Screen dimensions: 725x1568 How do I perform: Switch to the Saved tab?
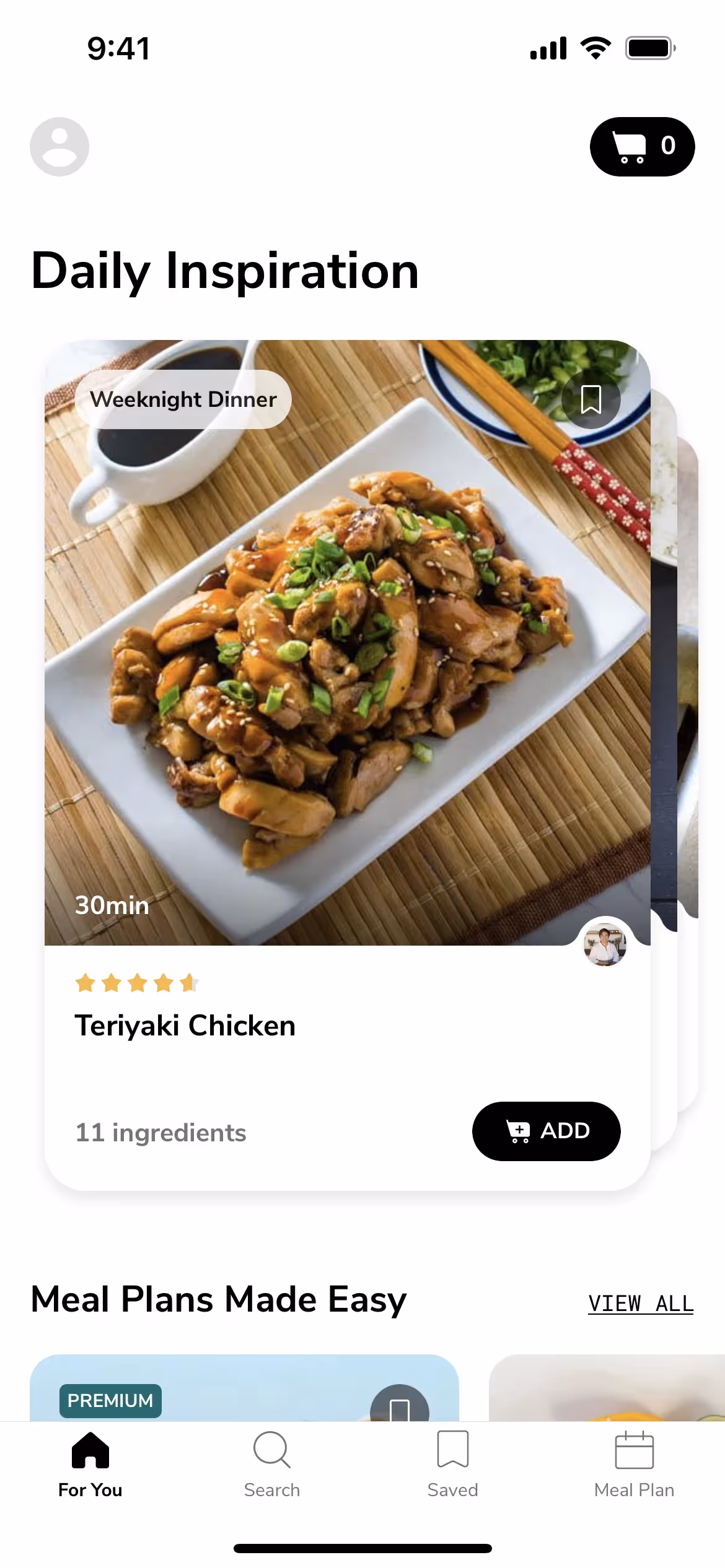coord(453,1464)
